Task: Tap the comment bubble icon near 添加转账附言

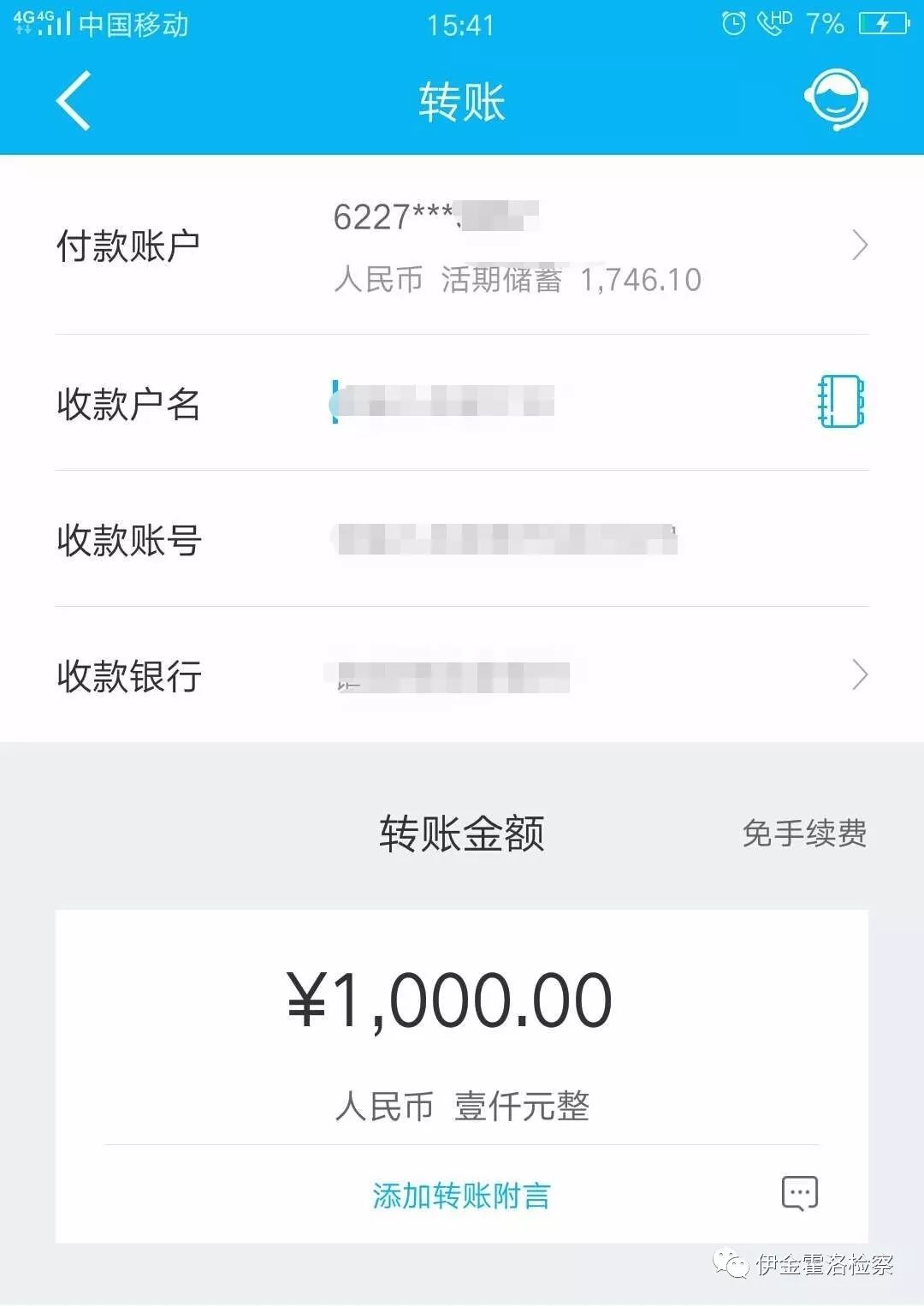Action: coord(797,1192)
